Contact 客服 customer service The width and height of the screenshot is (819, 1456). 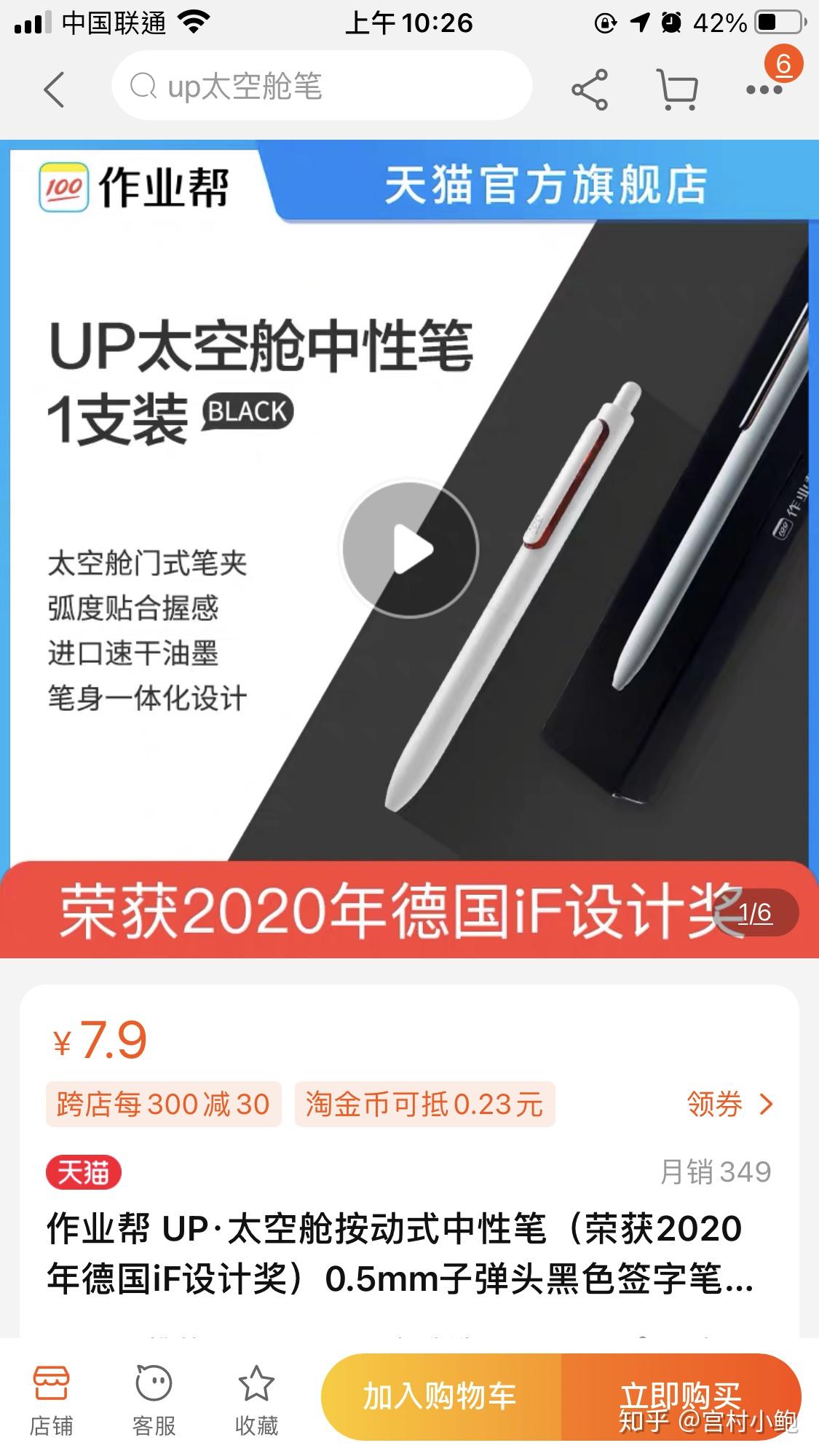tap(154, 1401)
